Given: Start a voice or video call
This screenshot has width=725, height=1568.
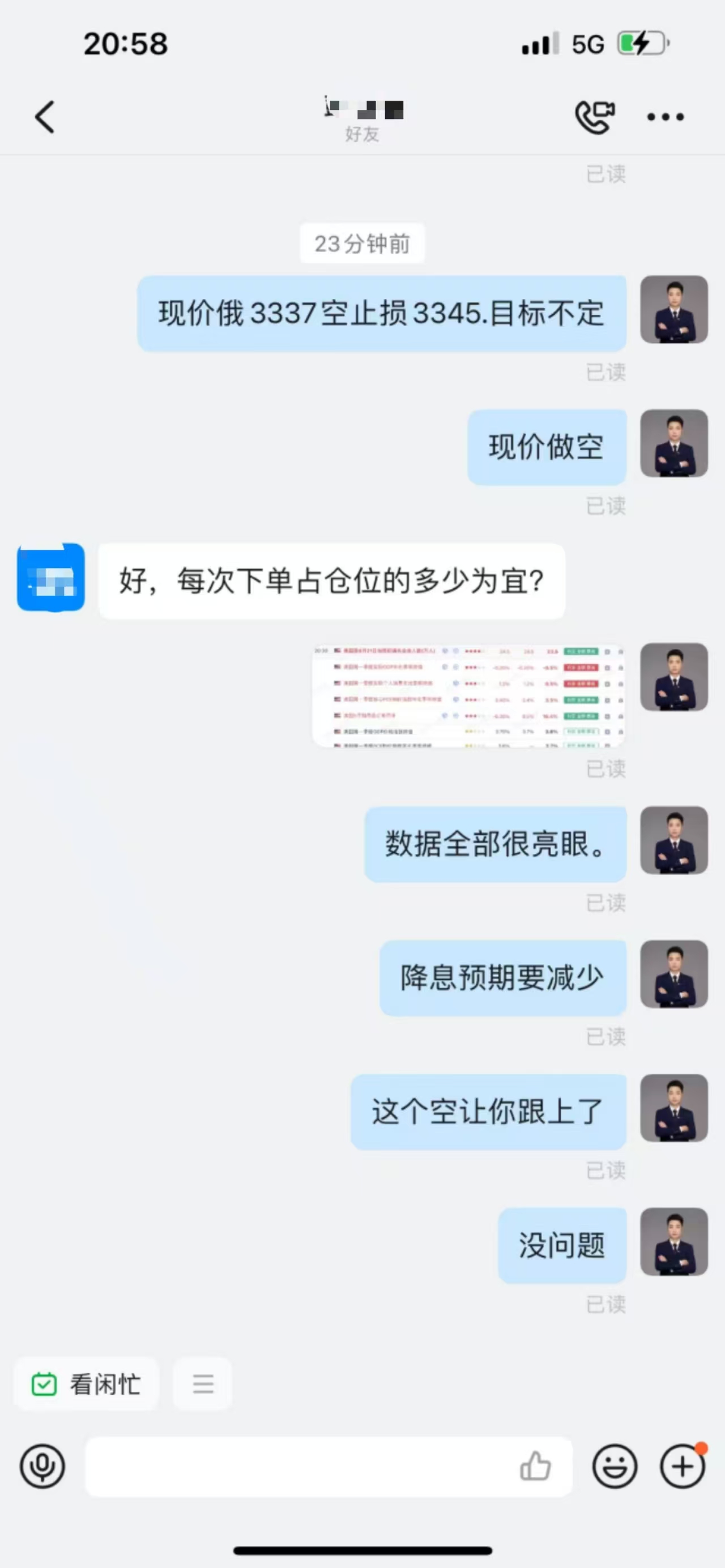Looking at the screenshot, I should (x=594, y=117).
